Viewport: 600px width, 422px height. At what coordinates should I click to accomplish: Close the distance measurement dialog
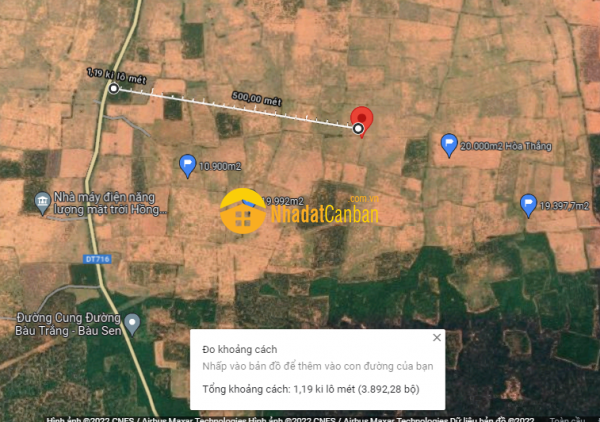(x=436, y=338)
